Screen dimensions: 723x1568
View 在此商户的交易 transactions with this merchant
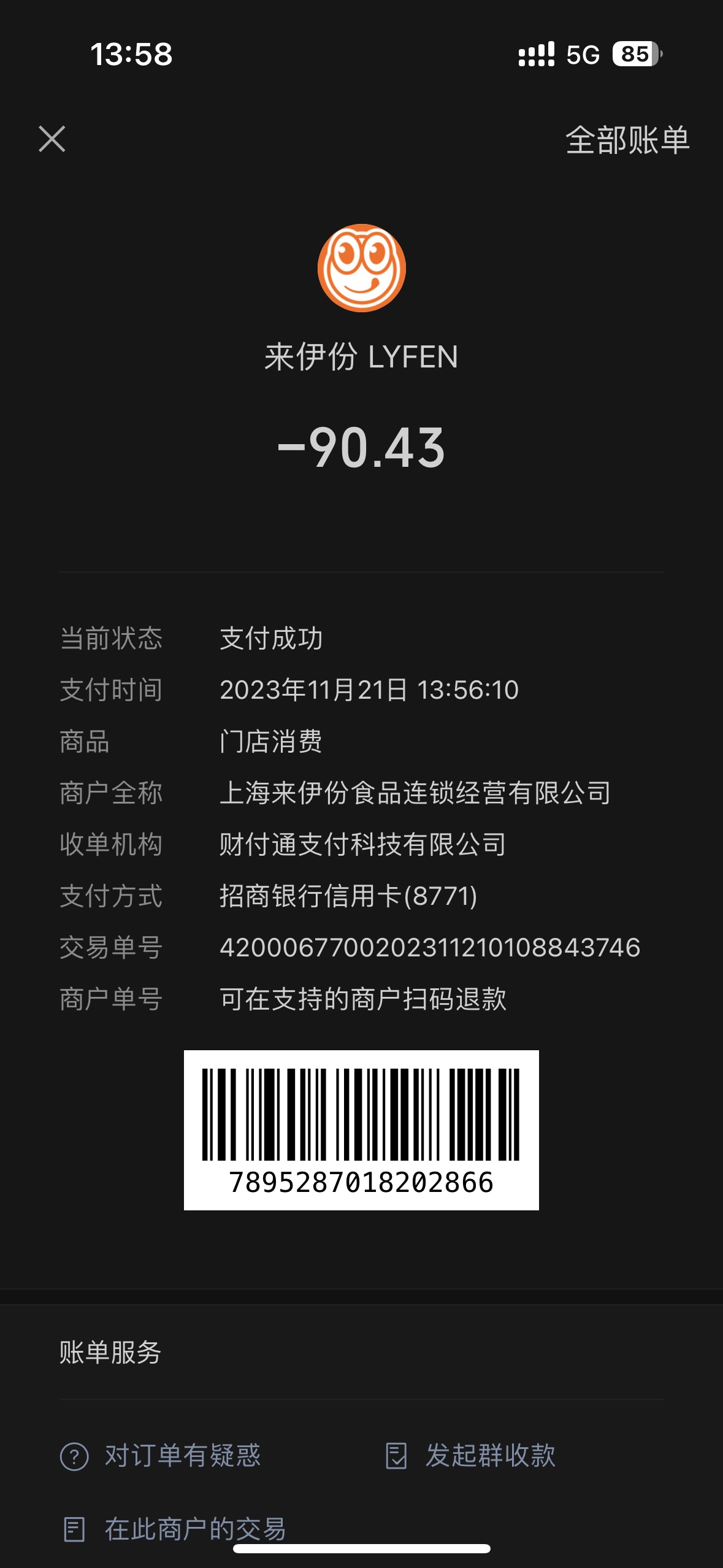pyautogui.click(x=174, y=1529)
